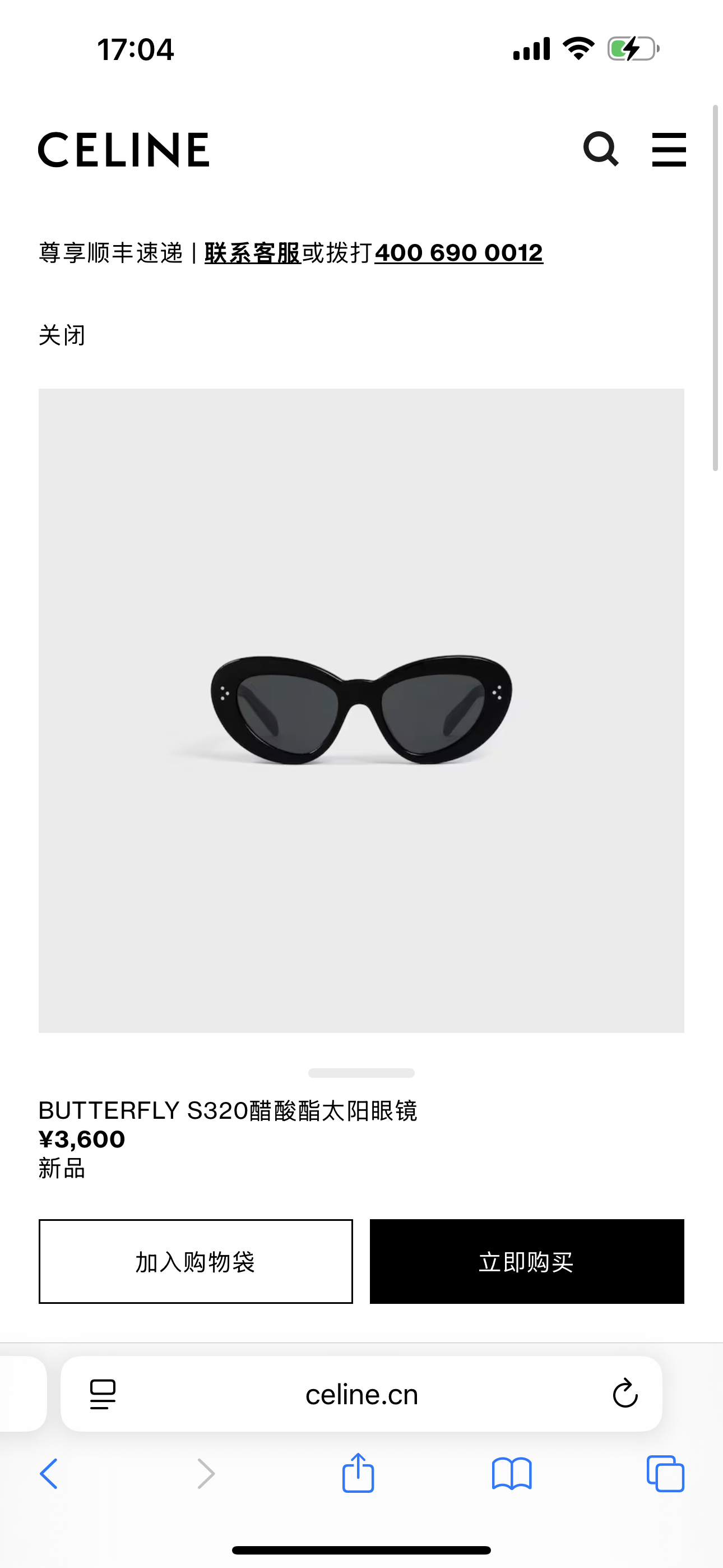Image resolution: width=723 pixels, height=1568 pixels.
Task: Buy now with 立即购买 button
Action: [x=527, y=1261]
